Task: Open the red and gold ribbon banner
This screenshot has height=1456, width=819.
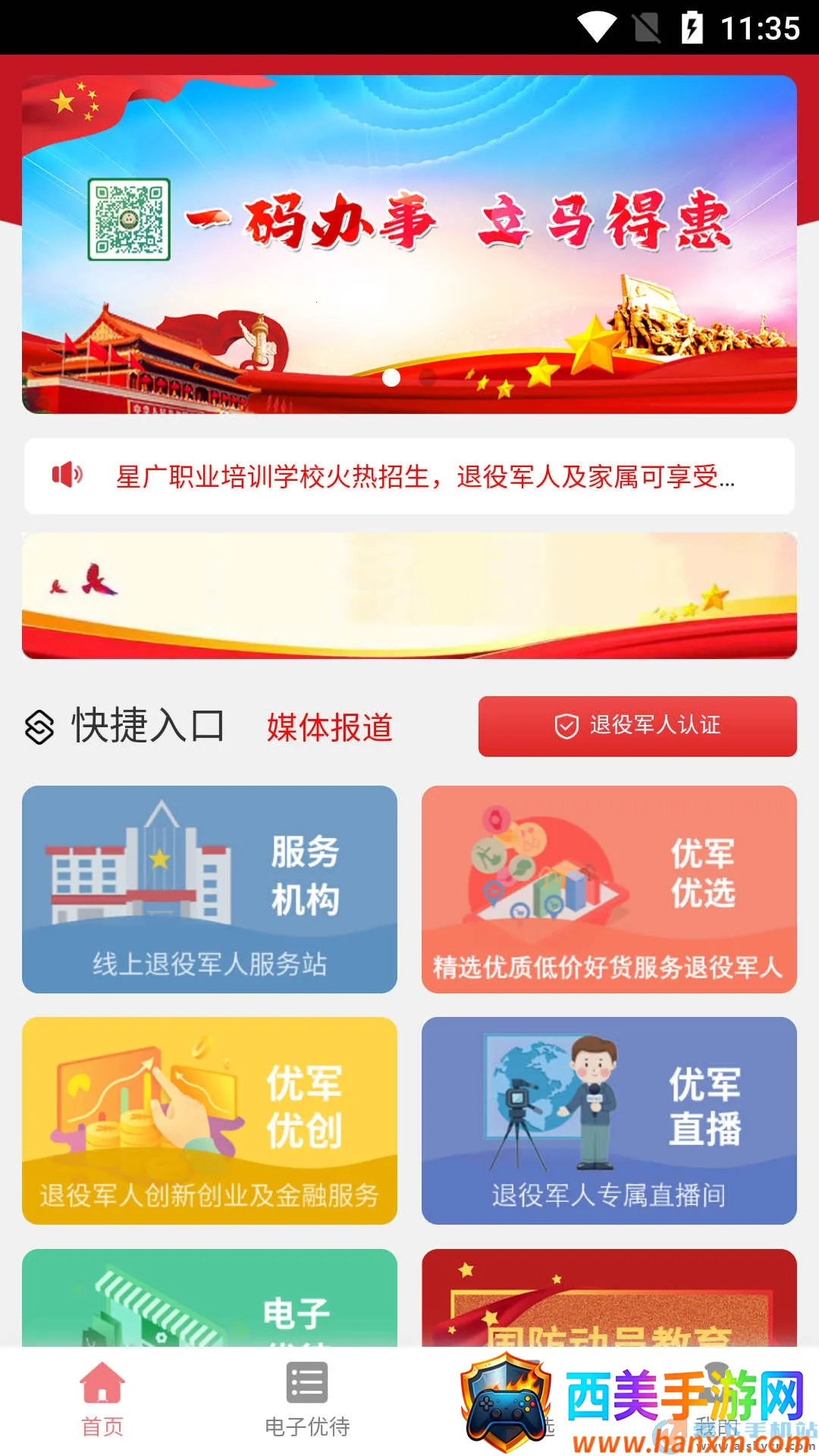Action: [409, 595]
